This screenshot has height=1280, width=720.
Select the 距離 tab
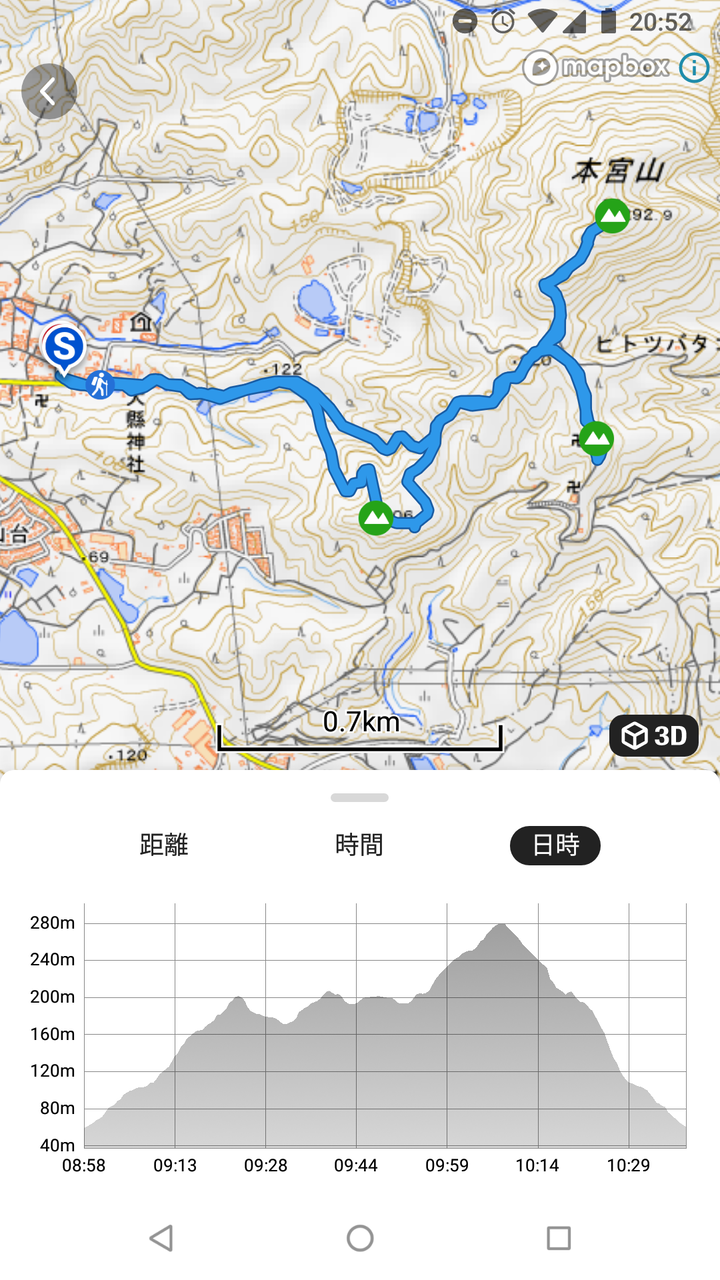(x=164, y=845)
